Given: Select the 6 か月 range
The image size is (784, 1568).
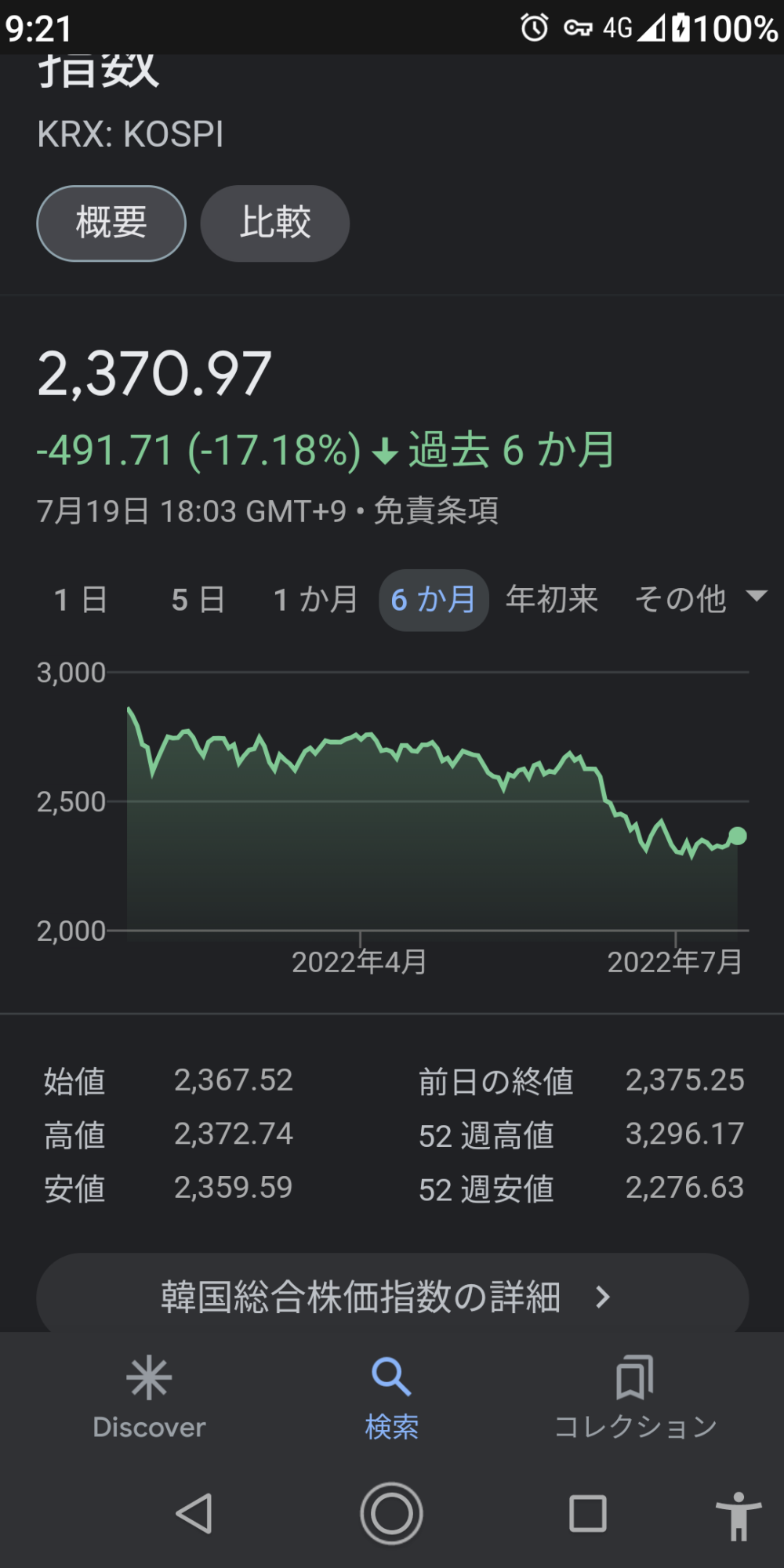Looking at the screenshot, I should (434, 600).
